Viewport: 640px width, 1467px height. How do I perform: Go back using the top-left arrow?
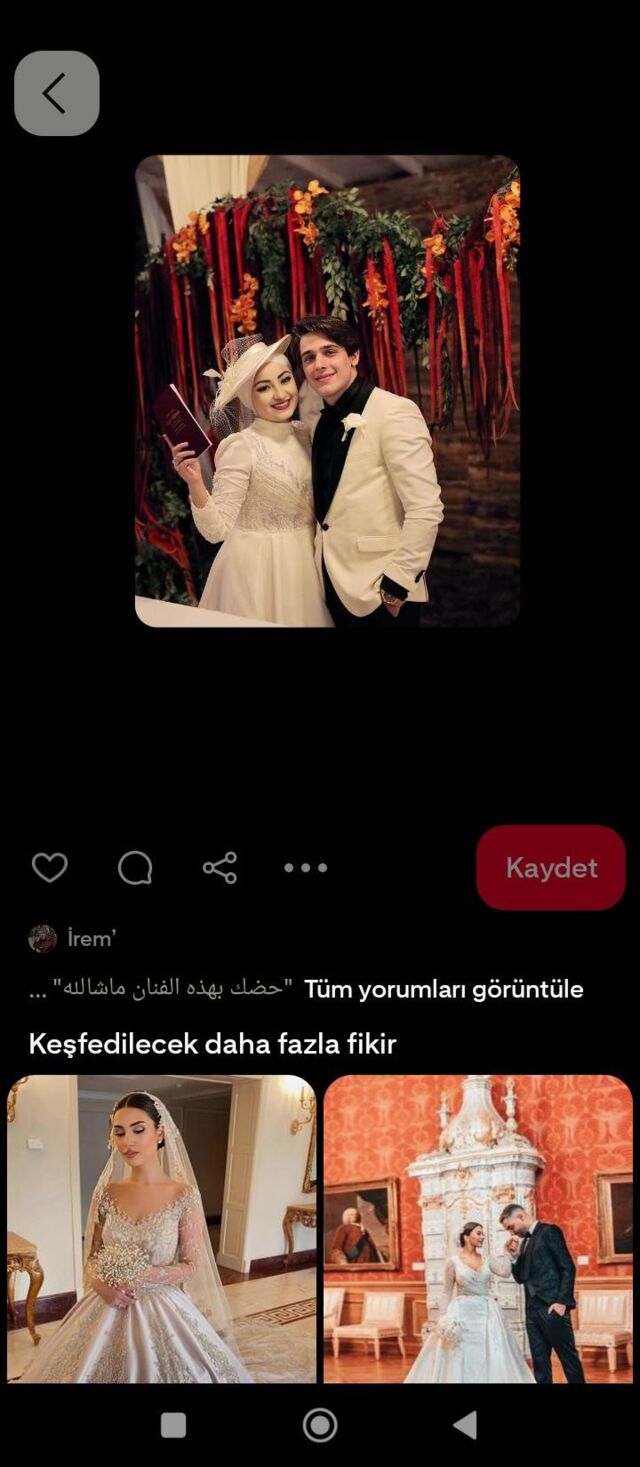point(57,93)
